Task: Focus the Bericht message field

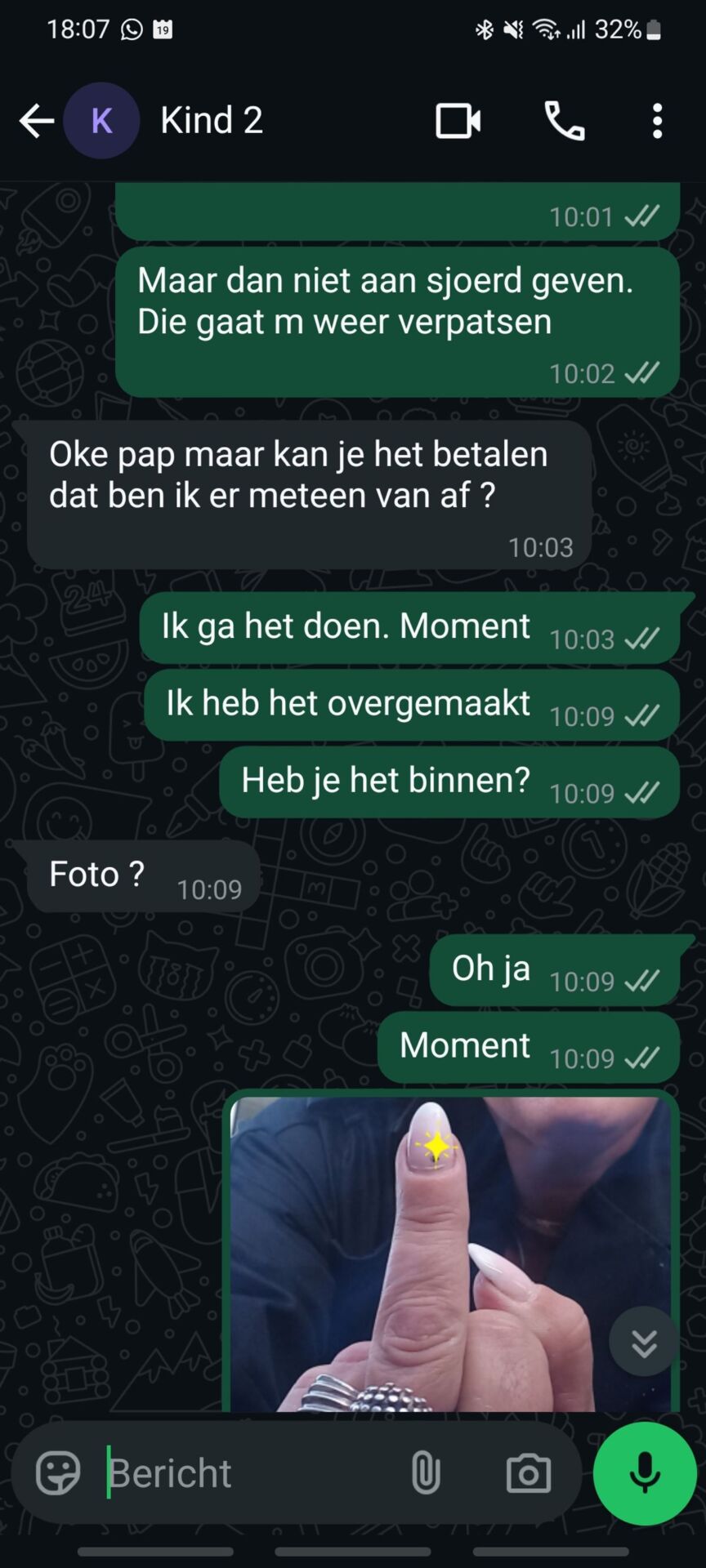Action: click(x=245, y=1473)
